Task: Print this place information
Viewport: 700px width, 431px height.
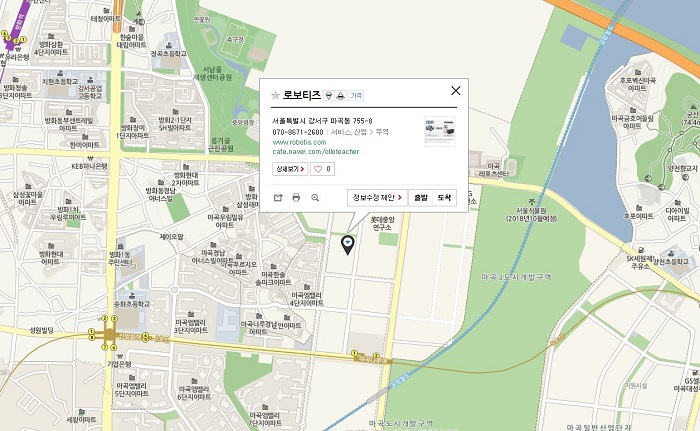Action: coord(296,197)
